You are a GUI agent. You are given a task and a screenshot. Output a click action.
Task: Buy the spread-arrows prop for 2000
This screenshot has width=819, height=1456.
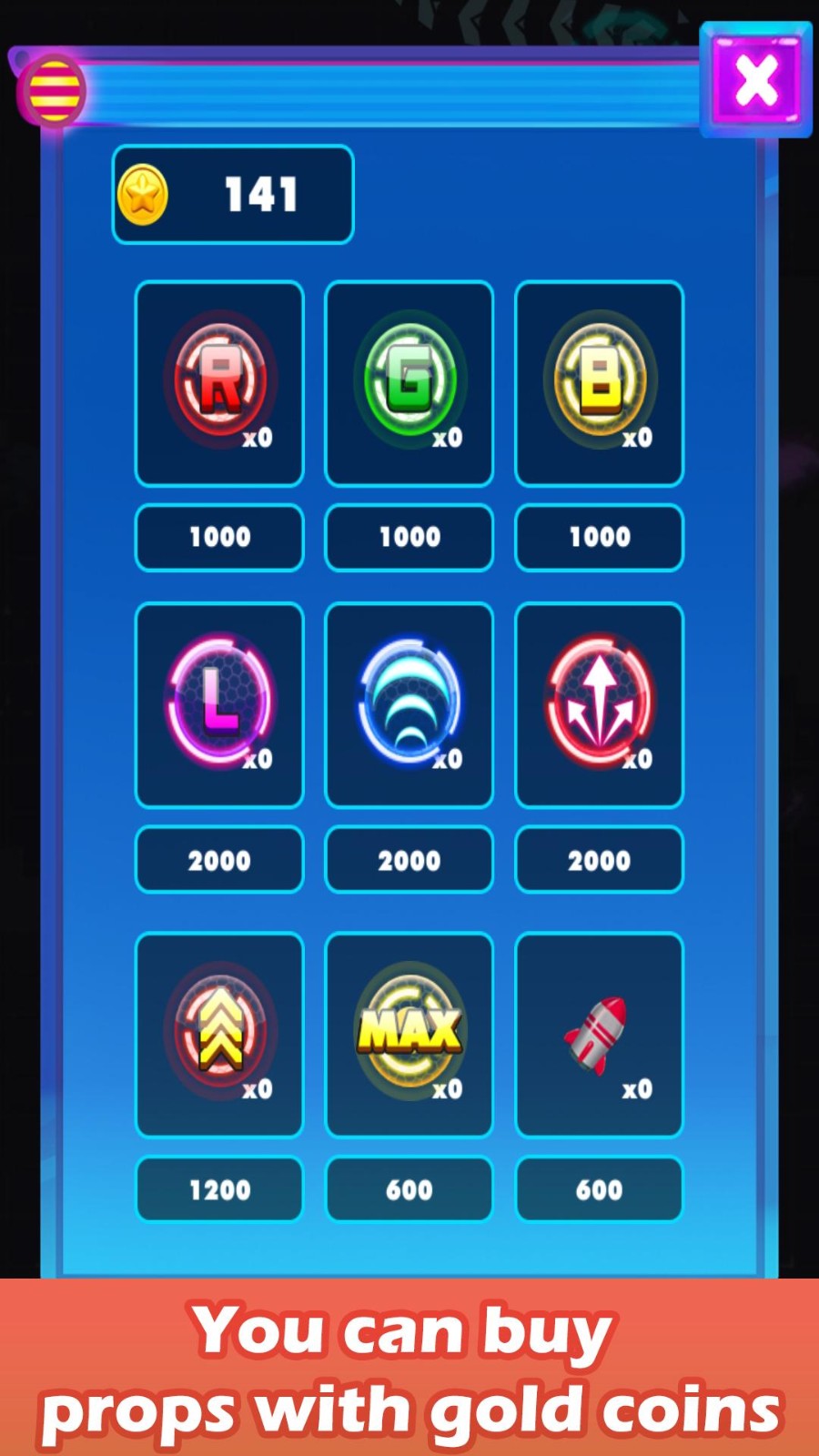(600, 860)
